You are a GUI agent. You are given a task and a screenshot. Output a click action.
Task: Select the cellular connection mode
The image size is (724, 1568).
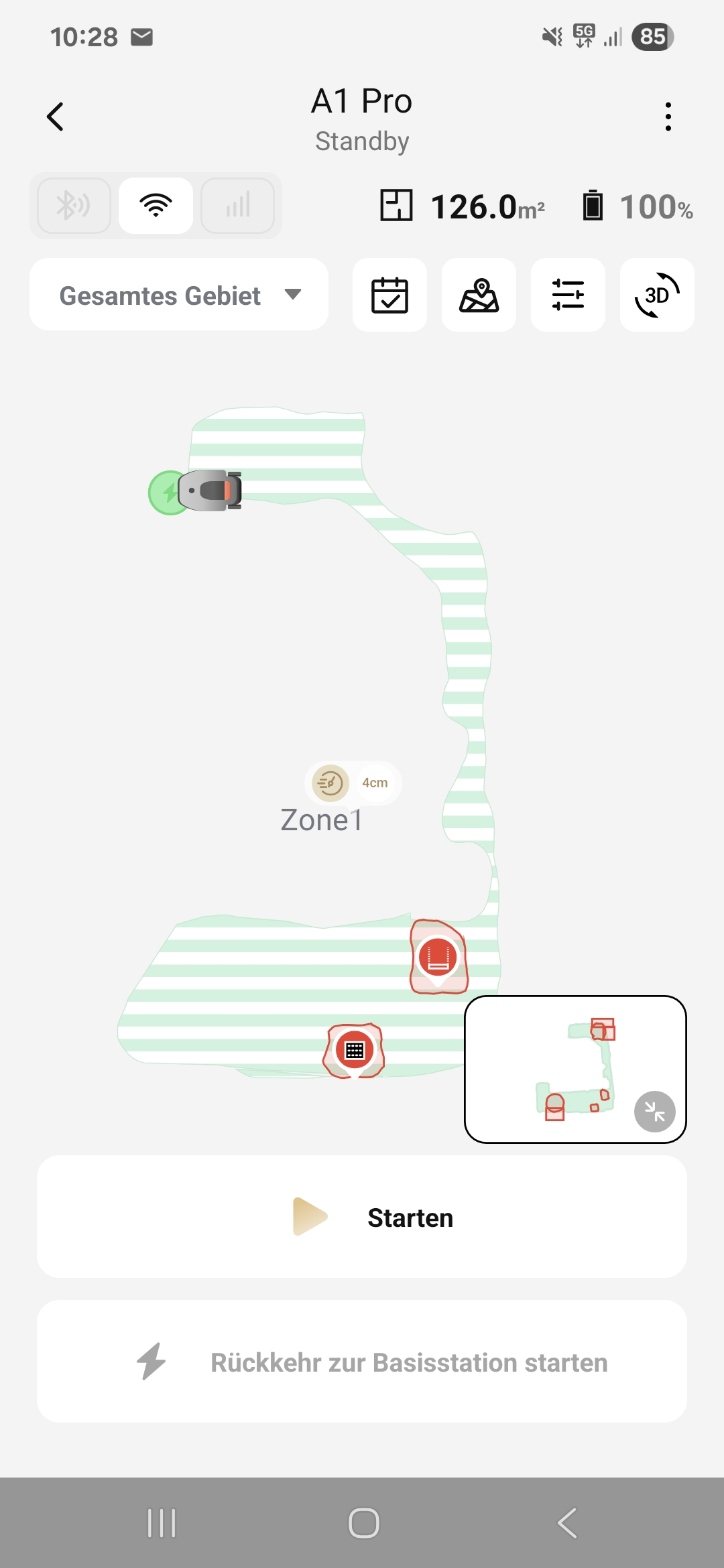[x=238, y=206]
